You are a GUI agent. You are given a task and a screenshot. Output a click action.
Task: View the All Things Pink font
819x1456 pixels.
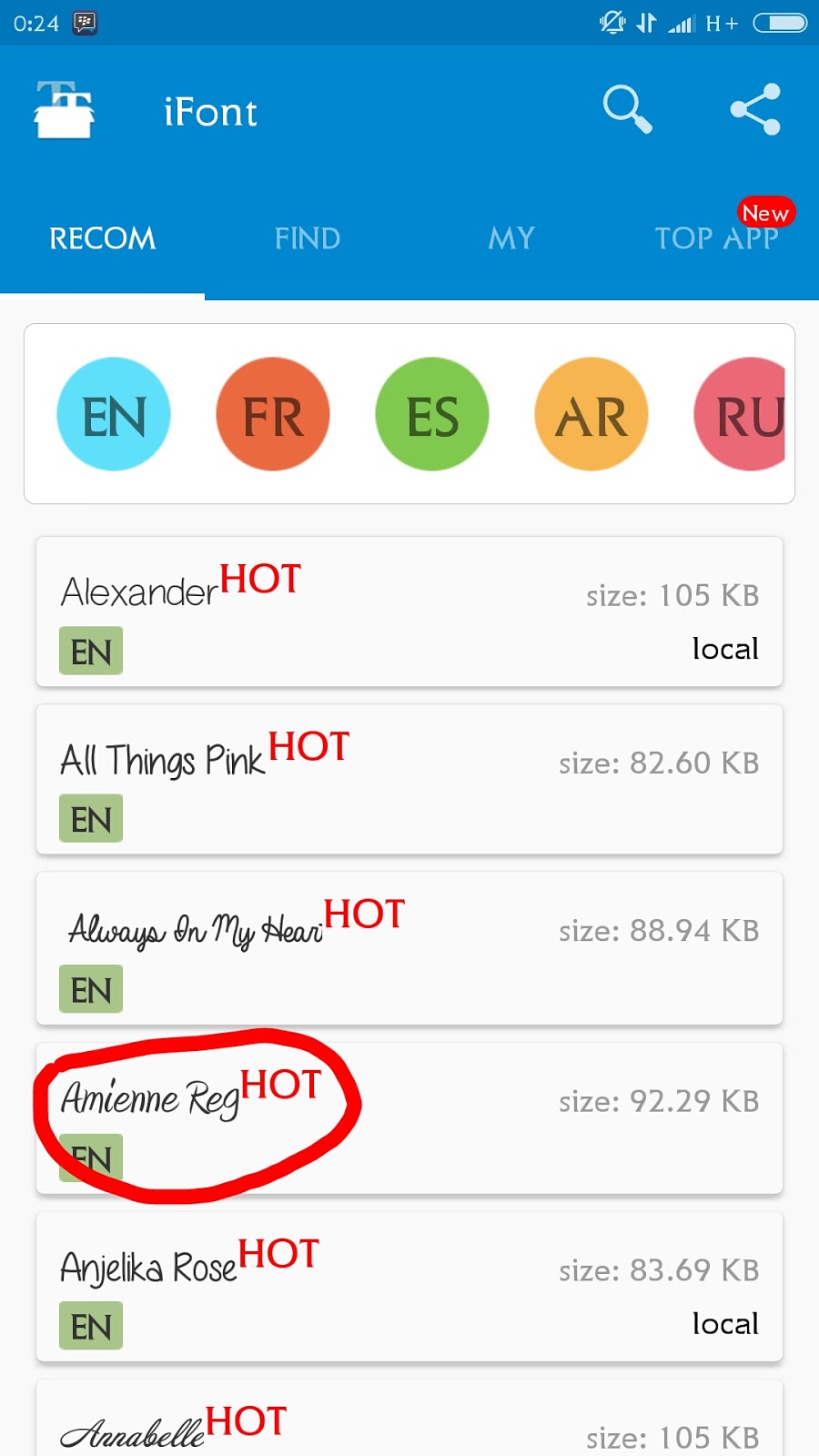[x=409, y=779]
